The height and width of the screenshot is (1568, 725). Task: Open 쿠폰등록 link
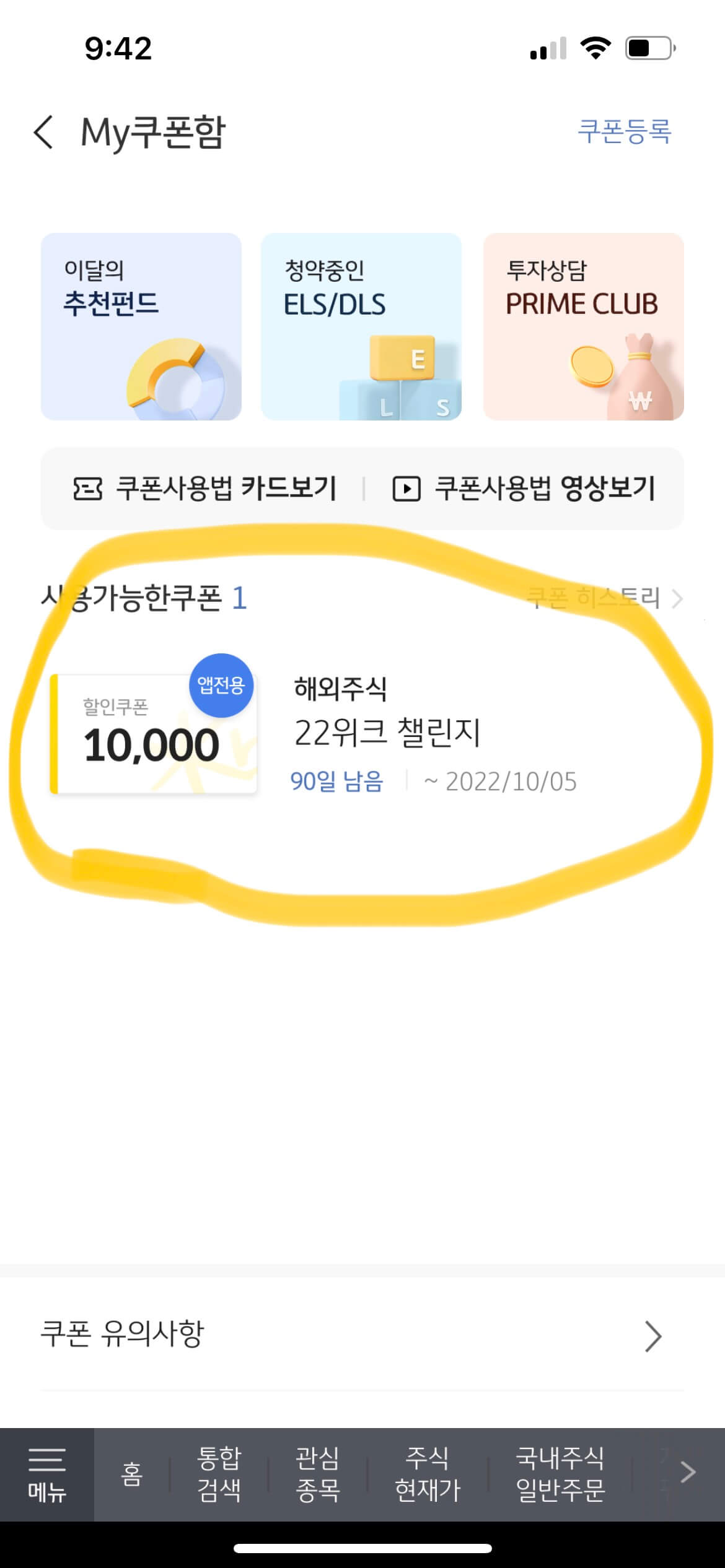point(624,131)
